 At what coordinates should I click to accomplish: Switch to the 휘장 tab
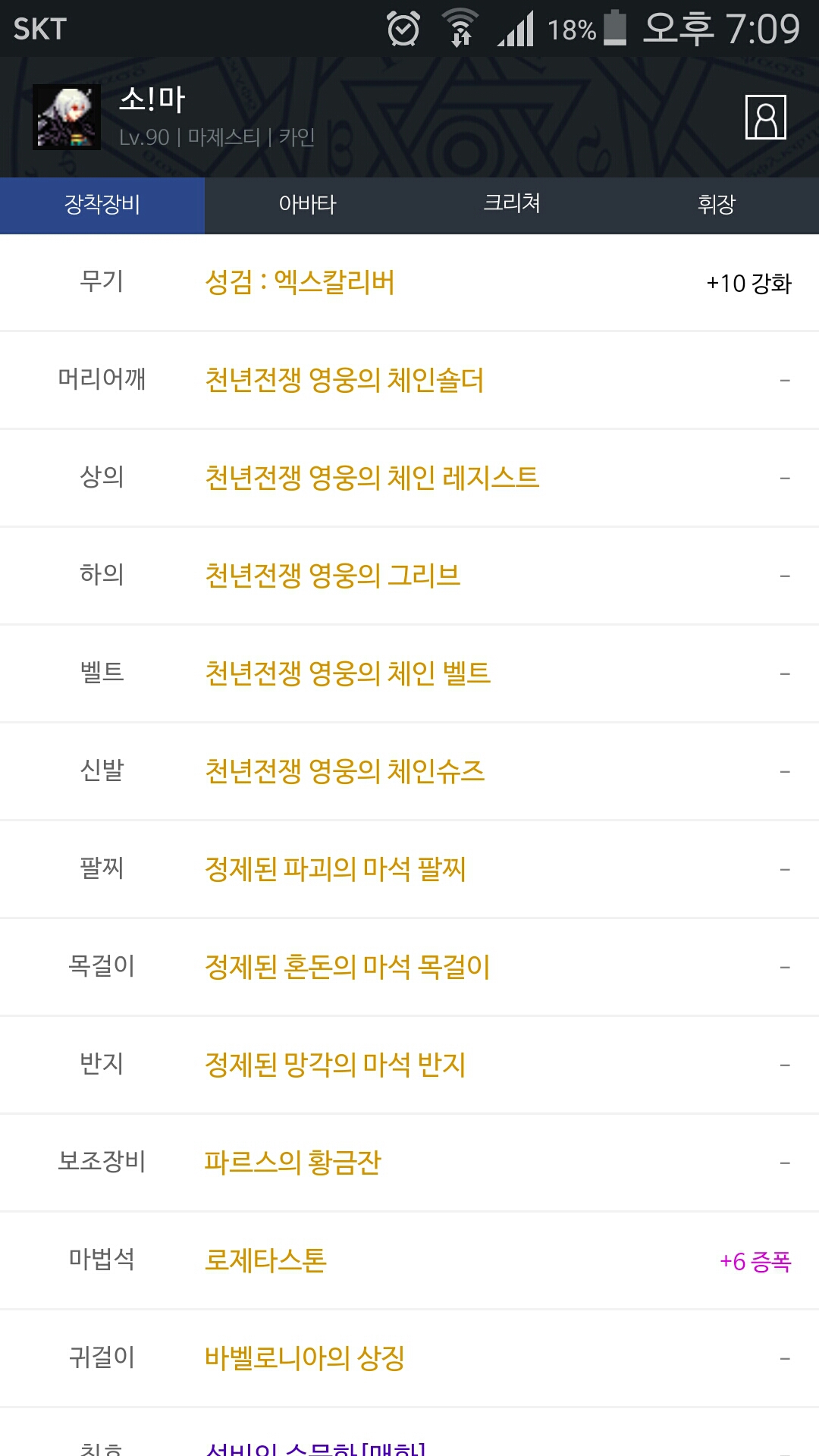pyautogui.click(x=717, y=205)
